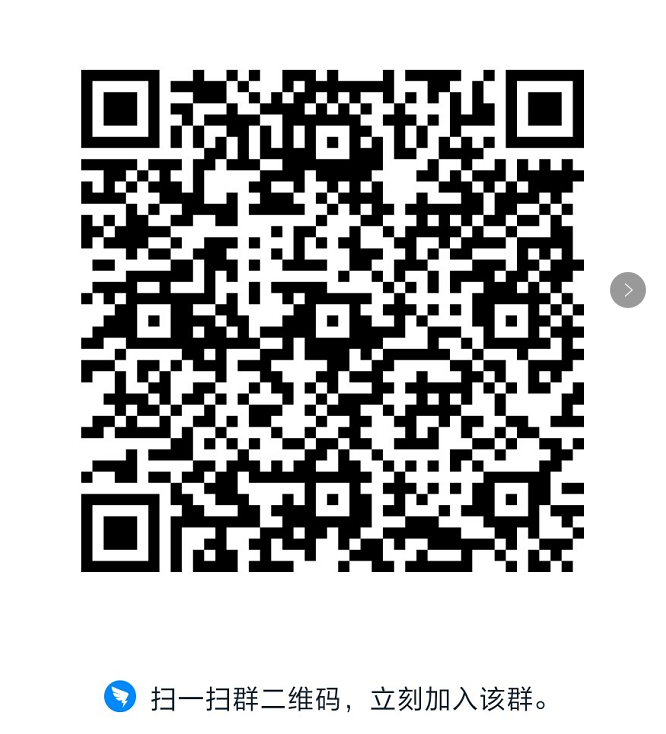Show the next image with right arrow
Image resolution: width=666 pixels, height=734 pixels.
click(x=628, y=290)
